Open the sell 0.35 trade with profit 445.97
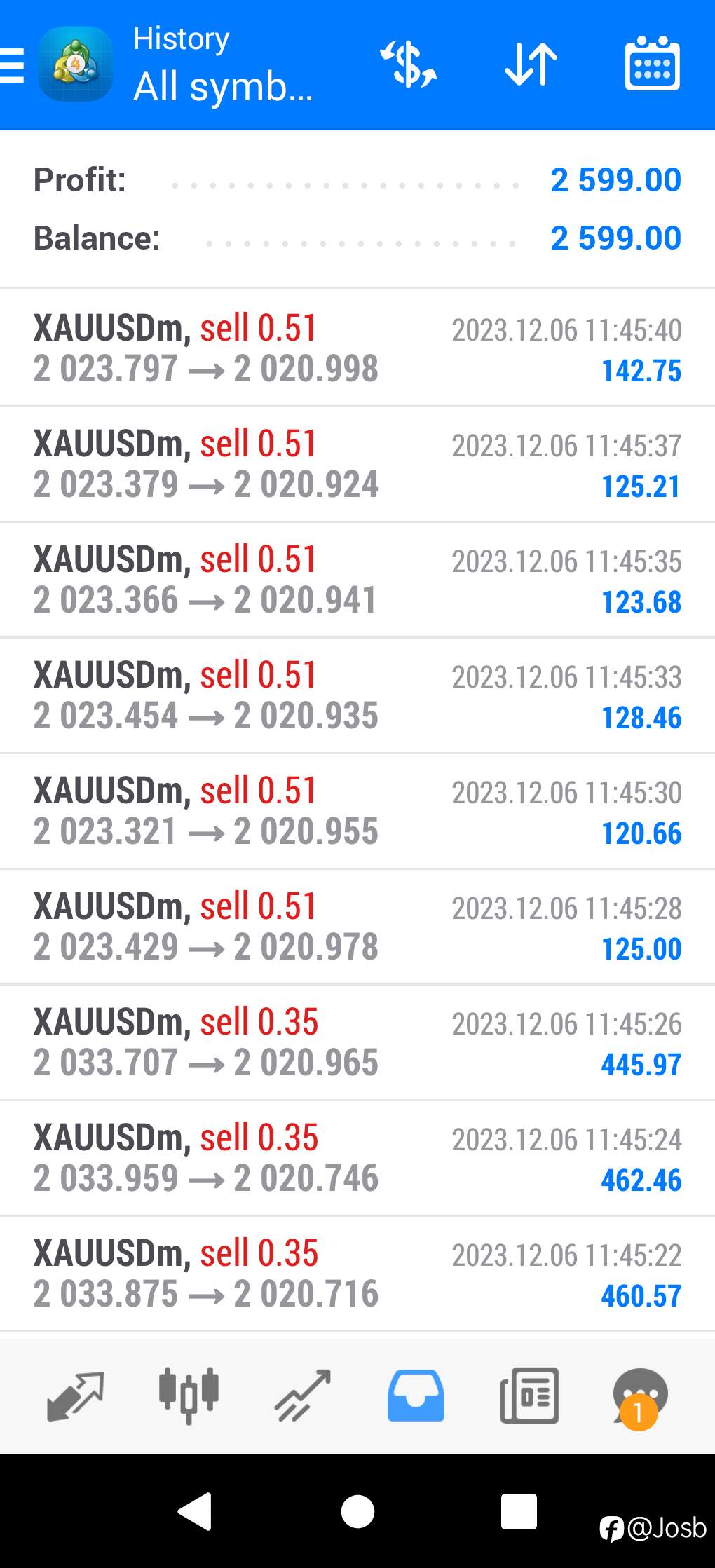The image size is (715, 1568). click(x=357, y=1042)
